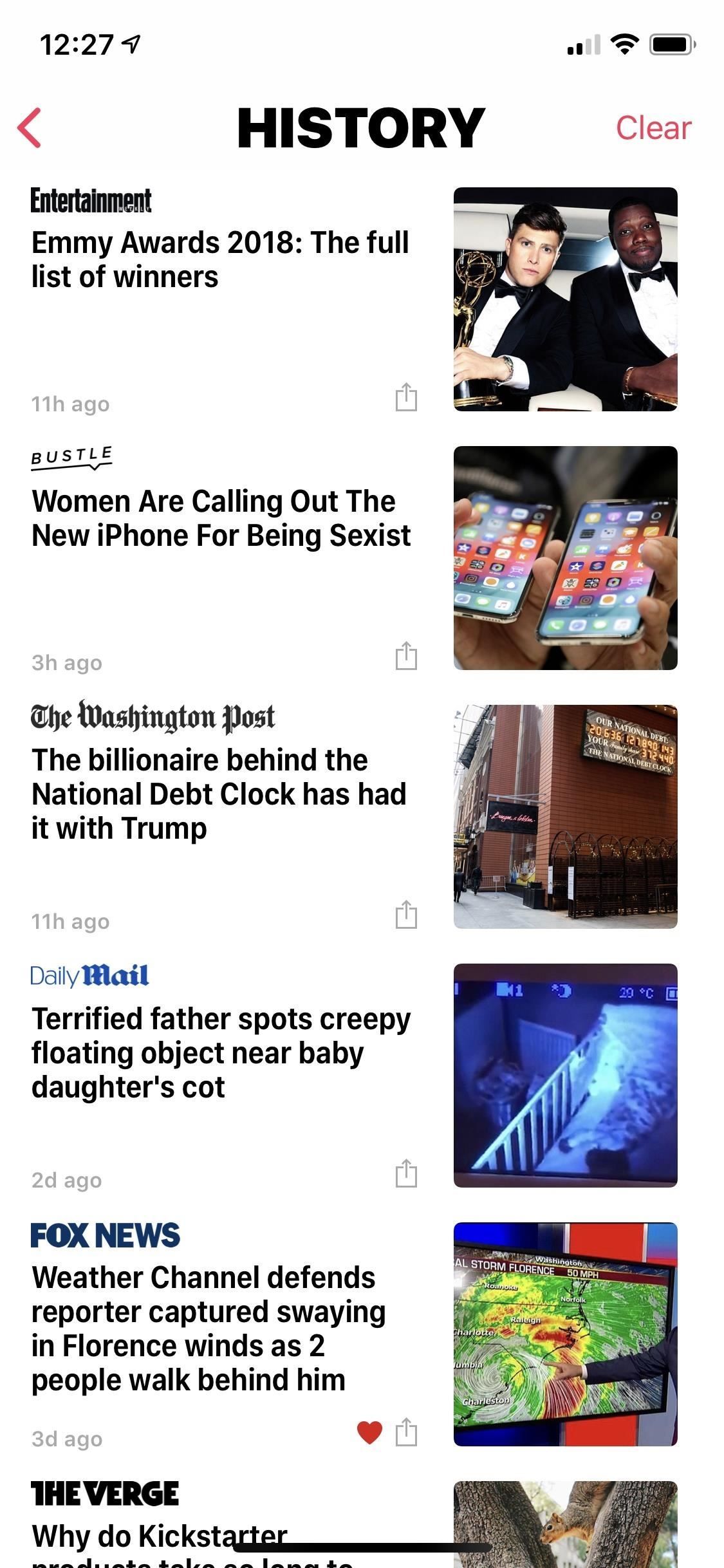The image size is (724, 1568).
Task: Share the Bustle iPhone article
Action: 406,655
